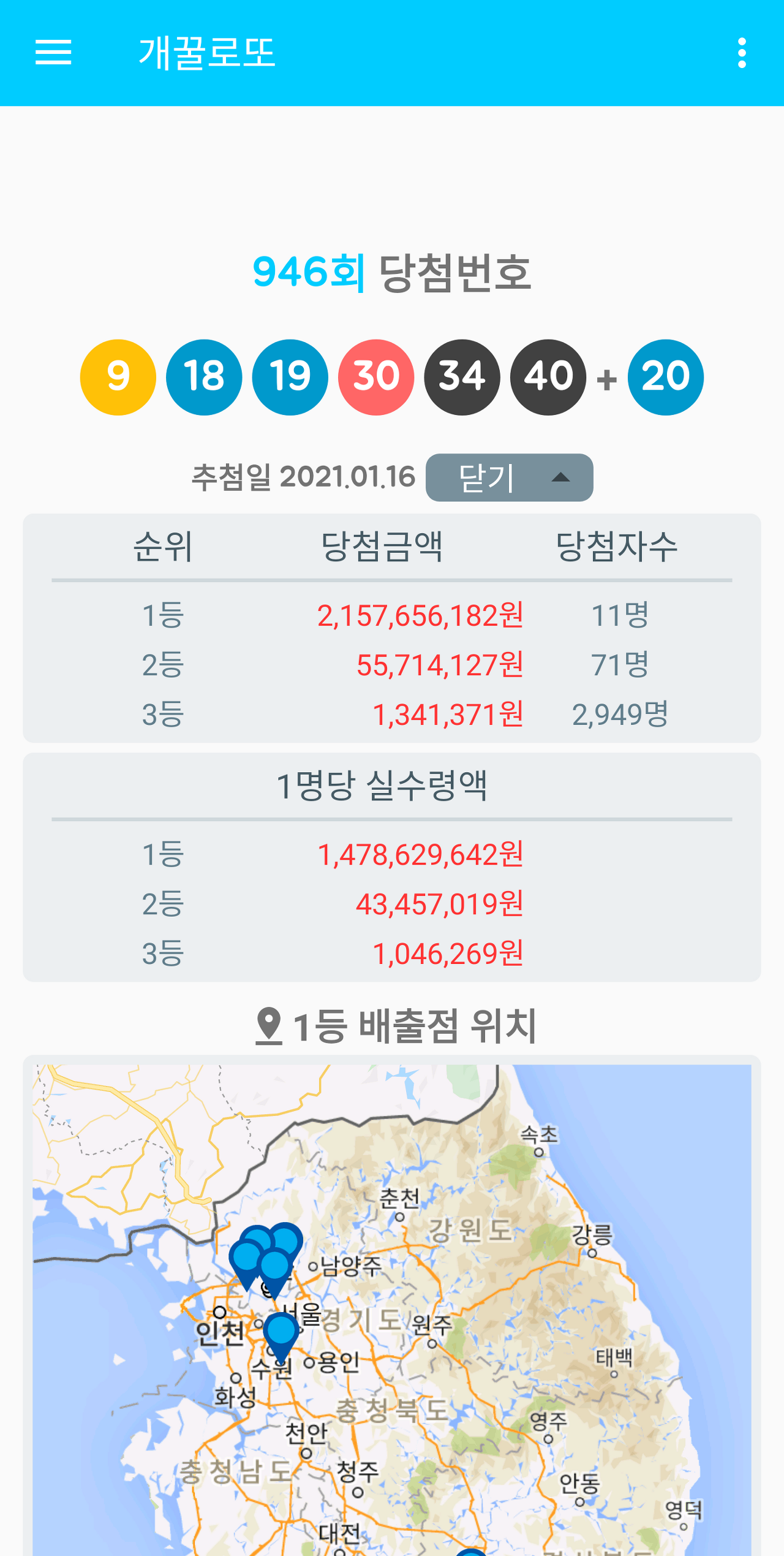The width and height of the screenshot is (784, 1556).
Task: Open the hamburger navigation drawer
Action: click(53, 53)
